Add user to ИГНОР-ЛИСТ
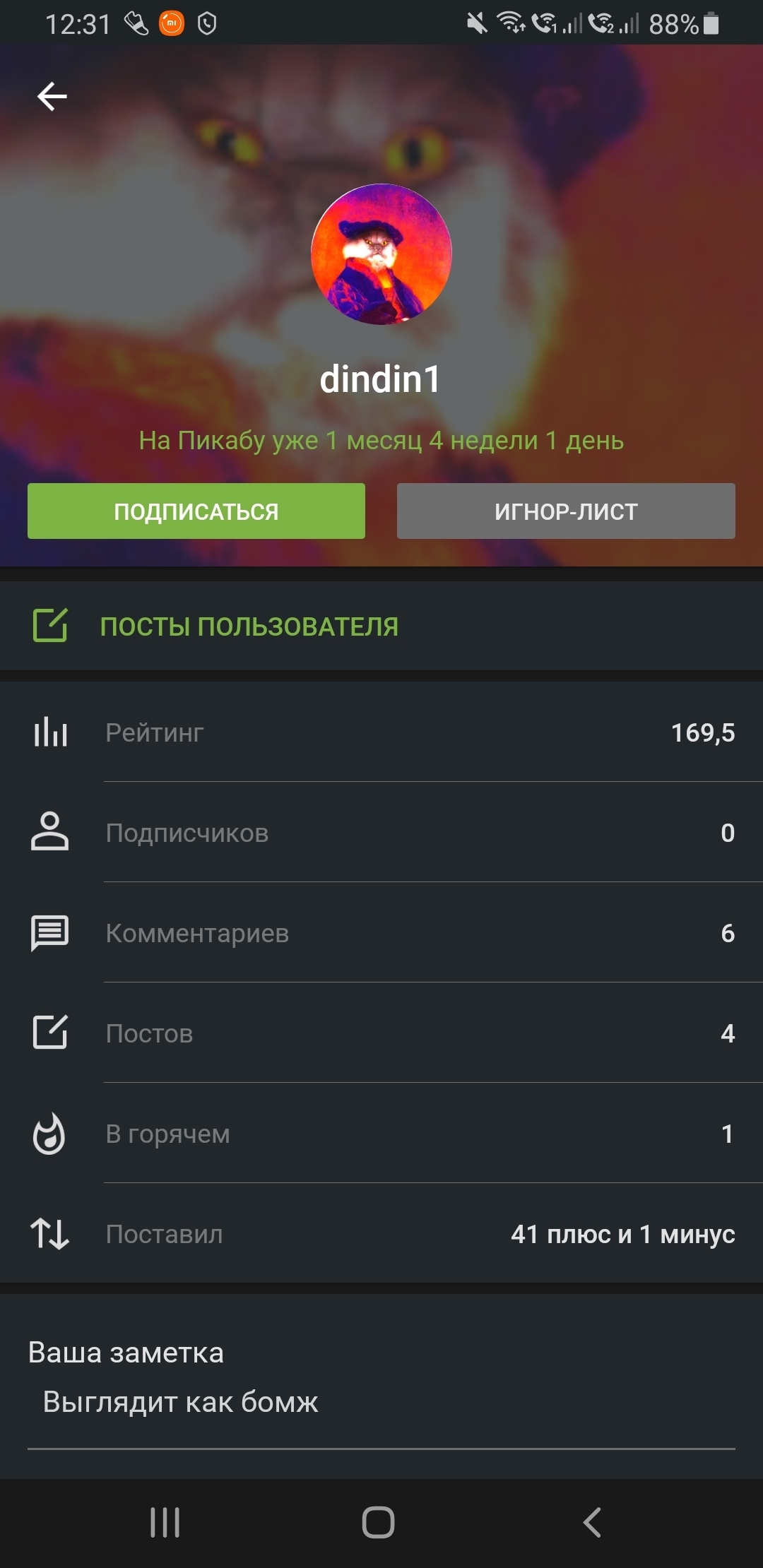 point(566,511)
